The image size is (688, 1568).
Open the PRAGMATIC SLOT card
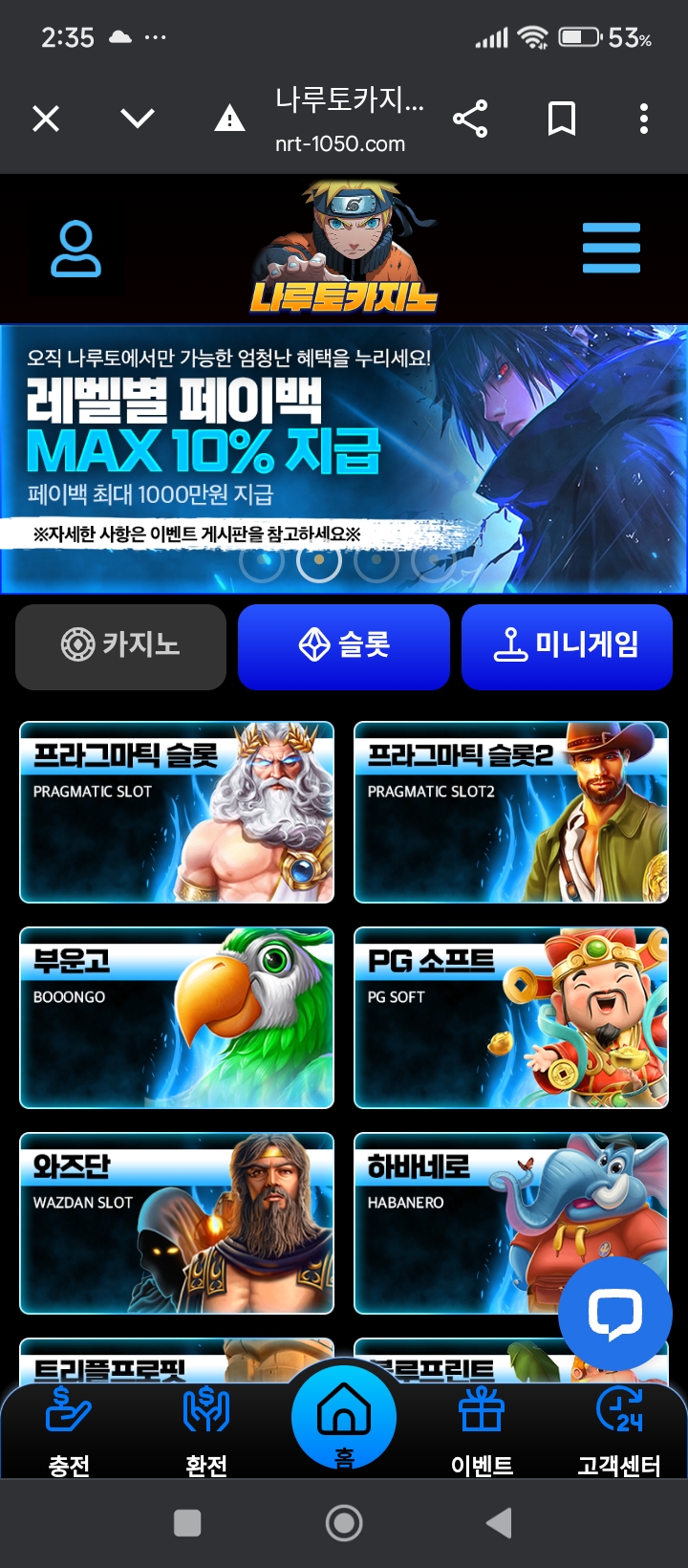[177, 813]
